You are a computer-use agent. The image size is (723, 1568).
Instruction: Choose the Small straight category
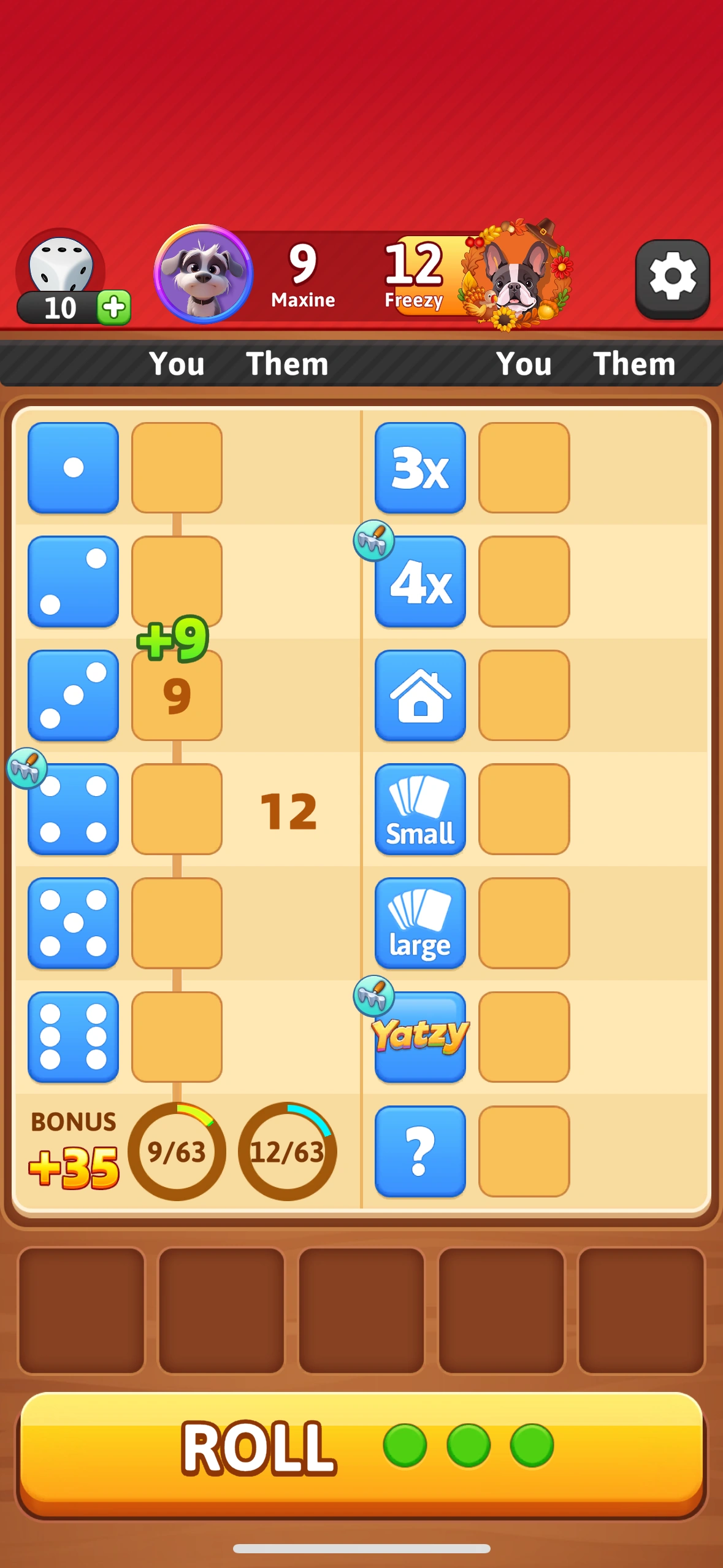click(524, 809)
